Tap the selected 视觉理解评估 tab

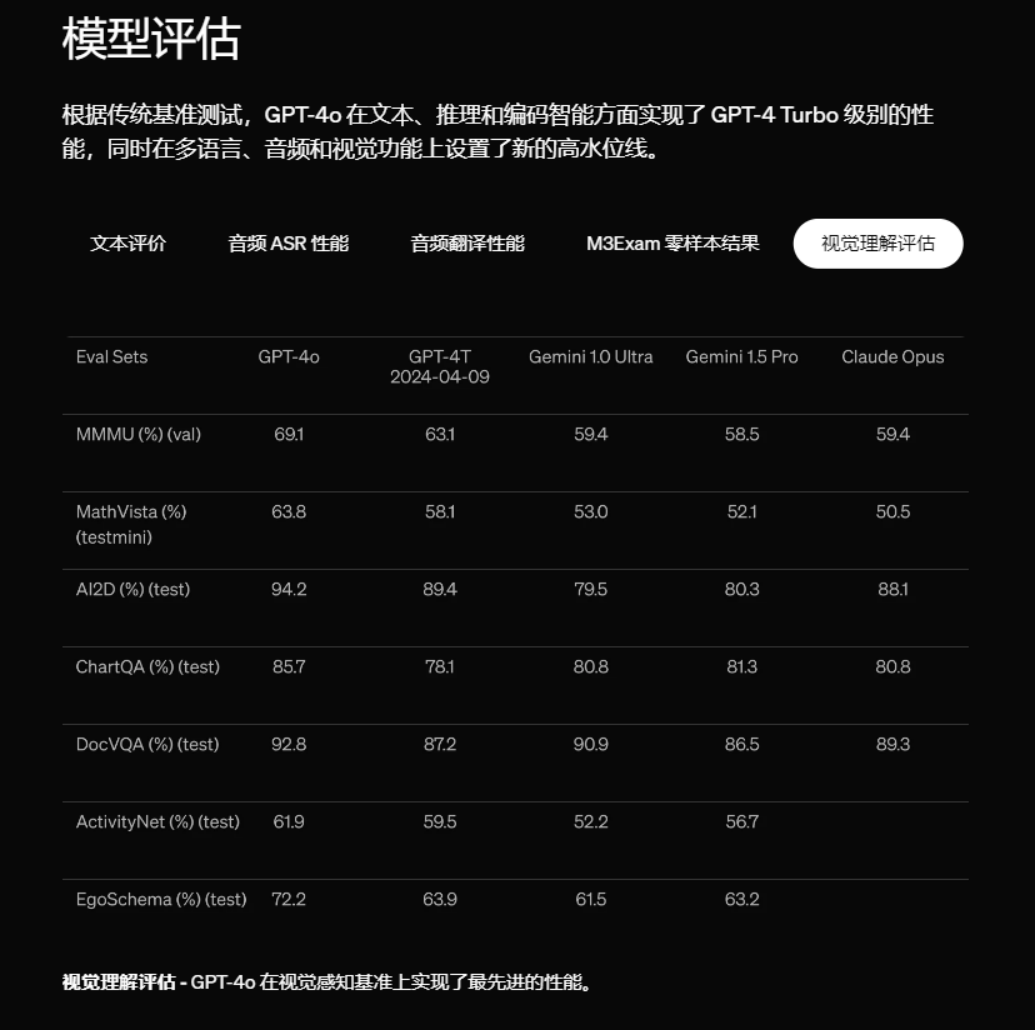coord(877,244)
